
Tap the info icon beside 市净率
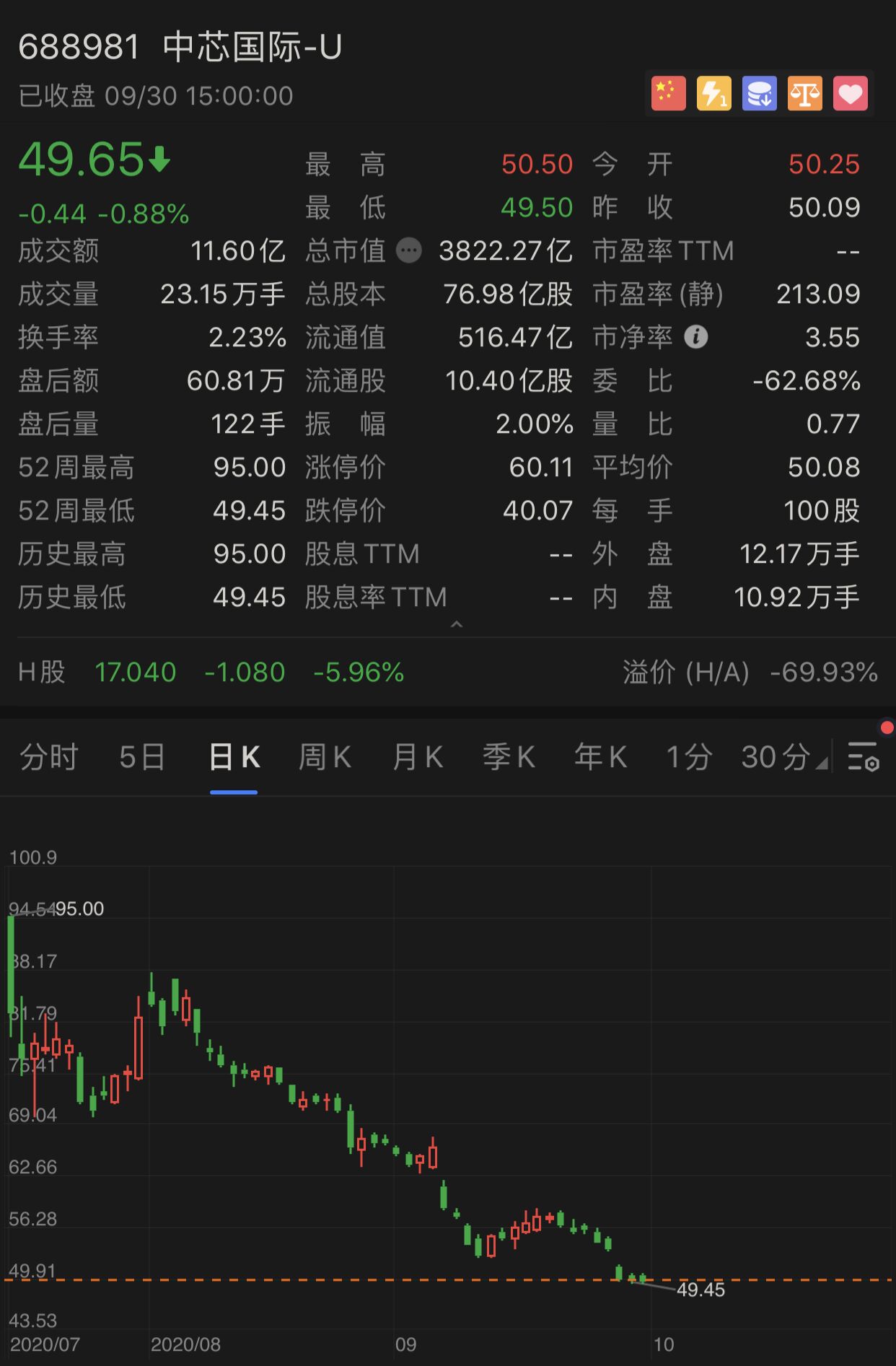695,337
